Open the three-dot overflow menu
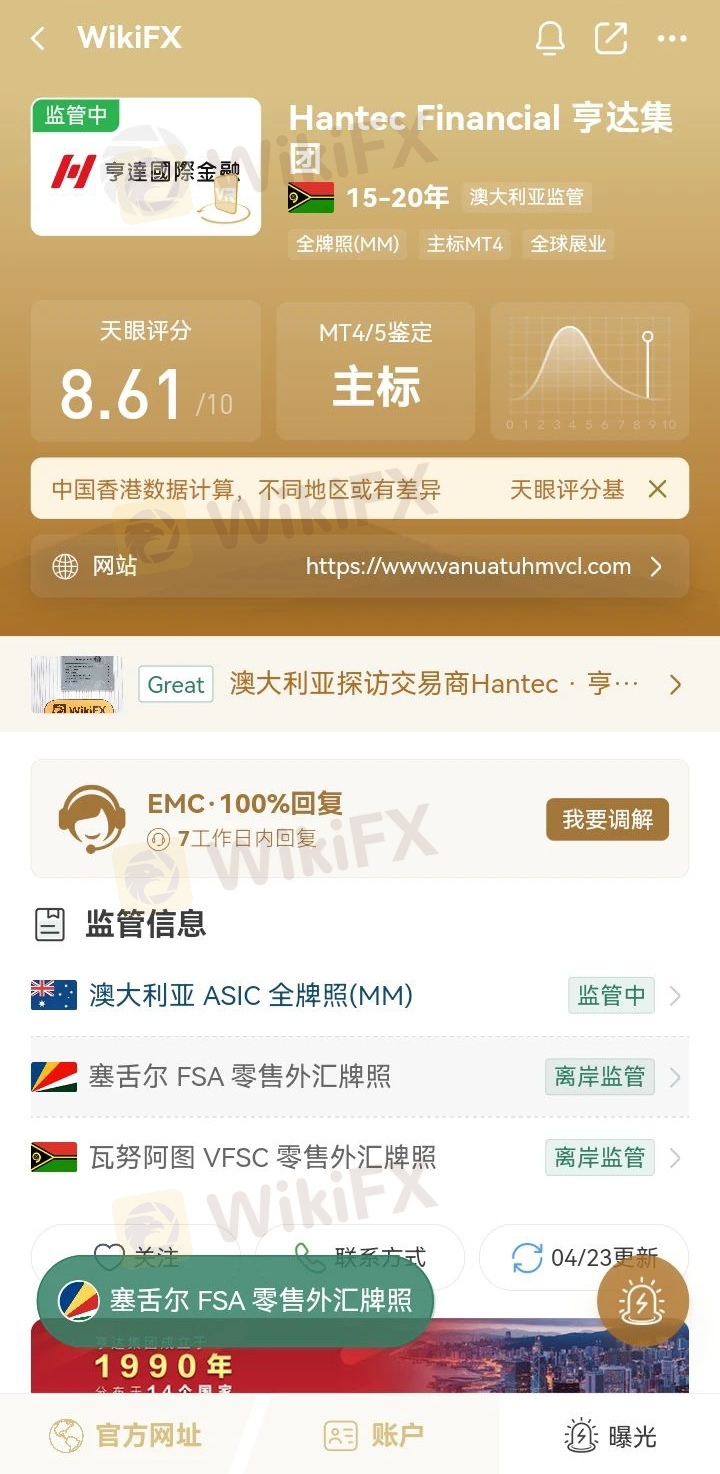720x1474 pixels. (672, 39)
